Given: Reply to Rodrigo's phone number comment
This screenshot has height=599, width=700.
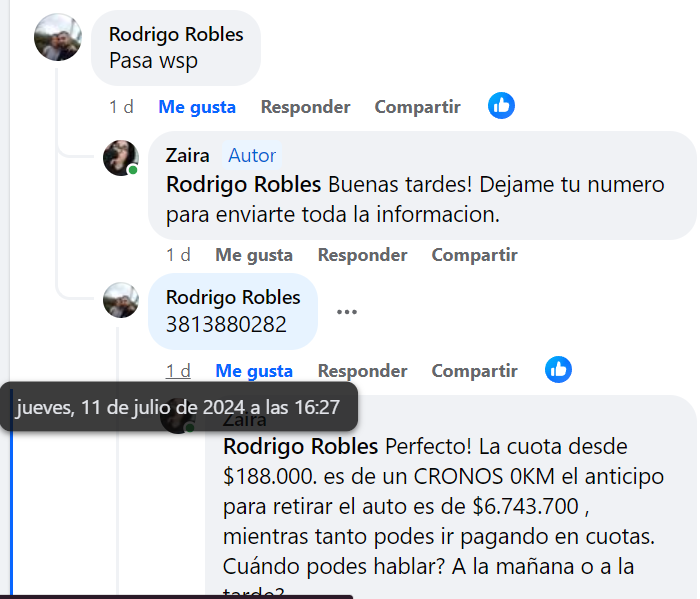Looking at the screenshot, I should pos(362,371).
